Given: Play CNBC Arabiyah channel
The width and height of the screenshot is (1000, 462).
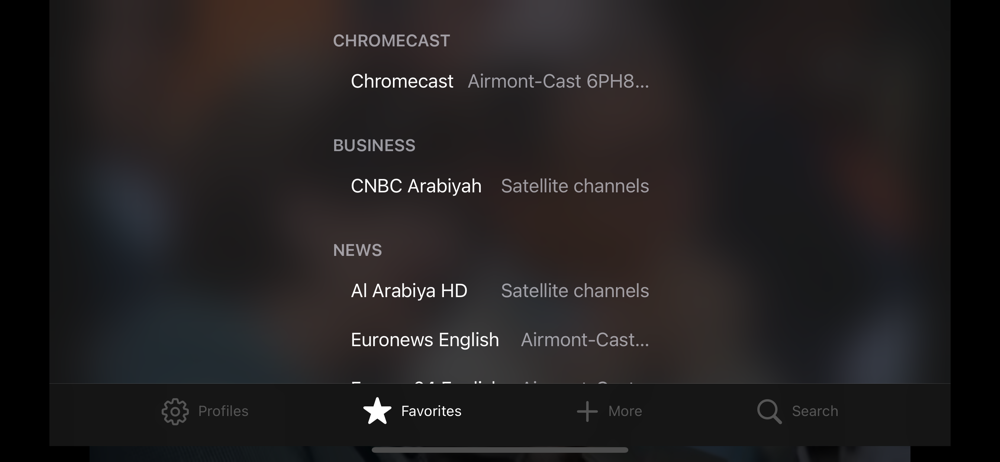Looking at the screenshot, I should coord(500,186).
